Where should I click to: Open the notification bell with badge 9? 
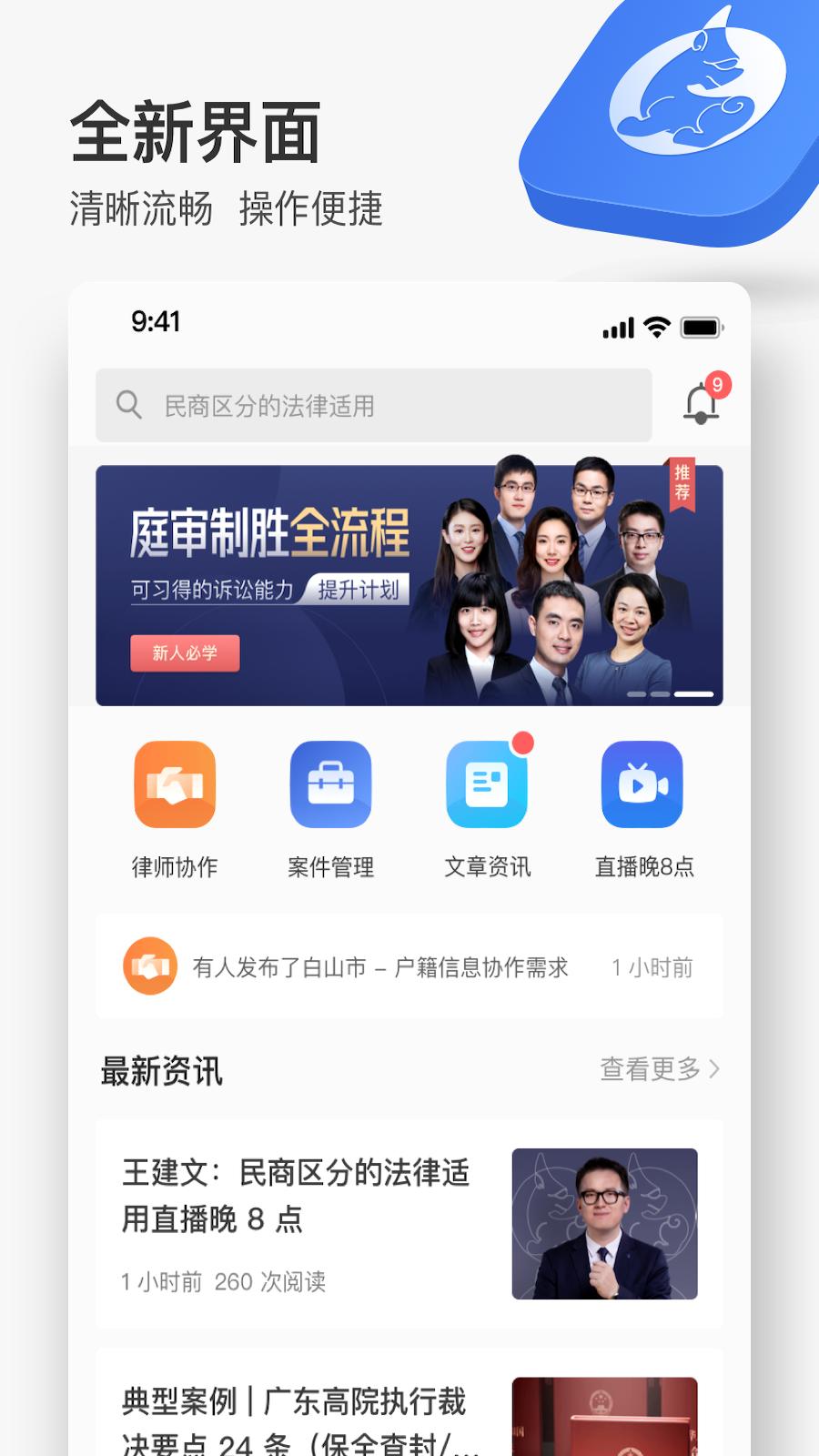[703, 400]
